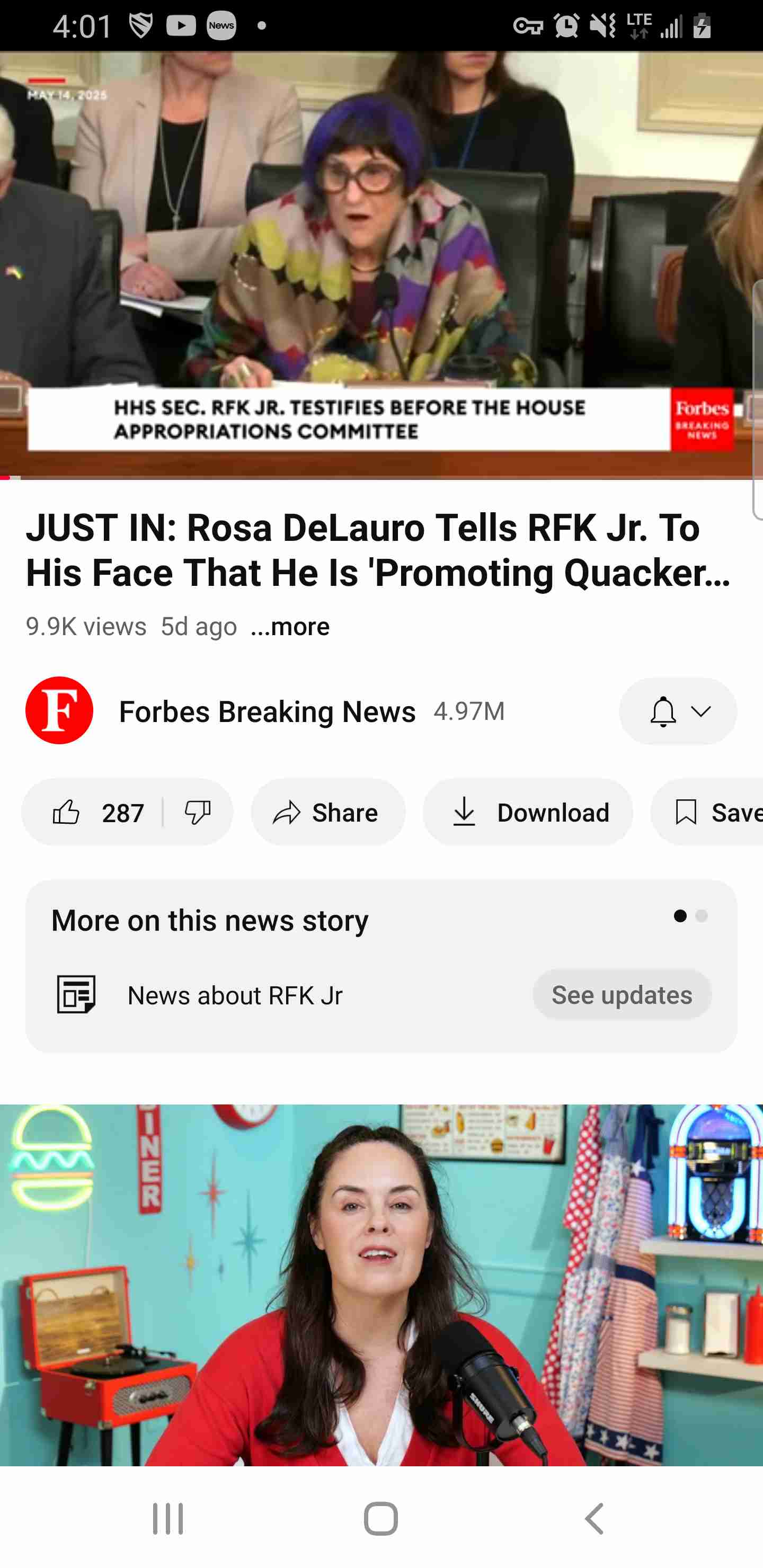The width and height of the screenshot is (763, 1568).
Task: See updates about RFK Jr news
Action: pos(622,995)
